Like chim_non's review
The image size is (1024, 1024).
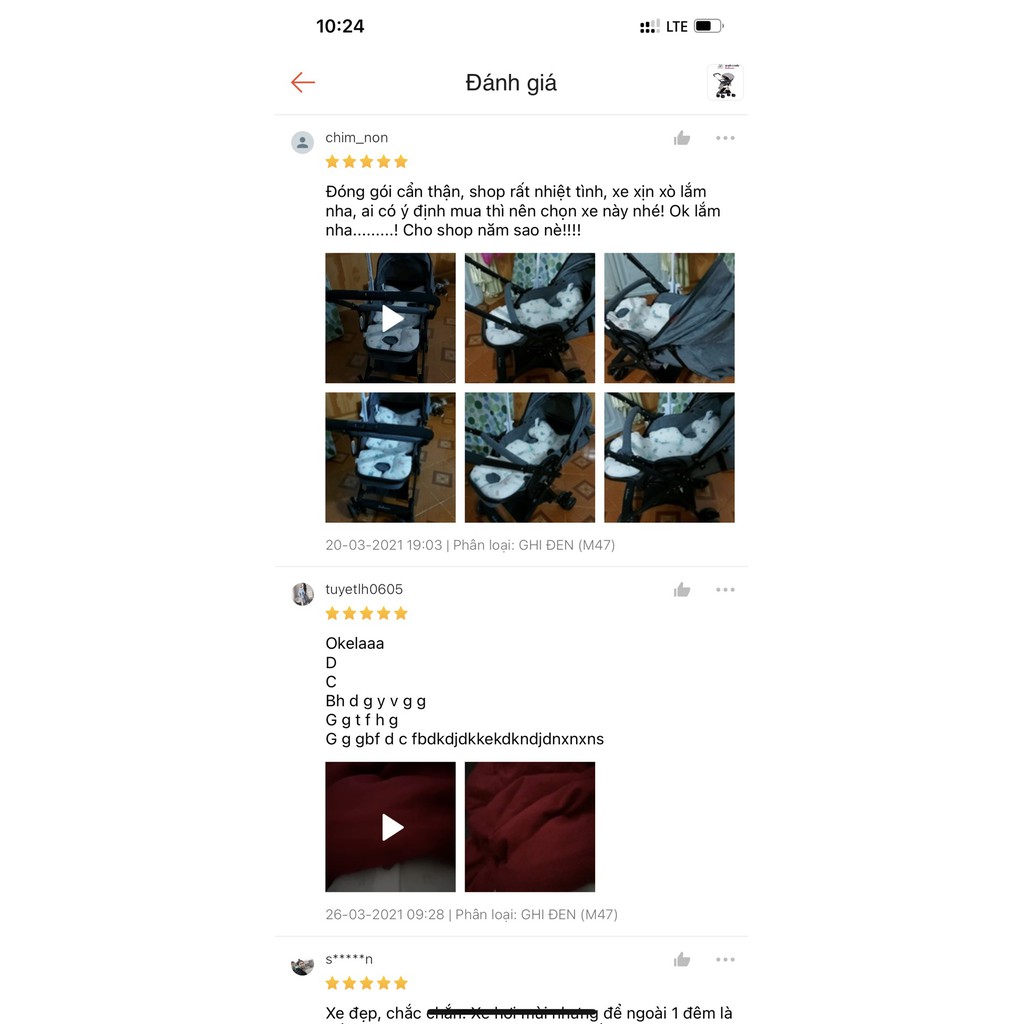[682, 138]
